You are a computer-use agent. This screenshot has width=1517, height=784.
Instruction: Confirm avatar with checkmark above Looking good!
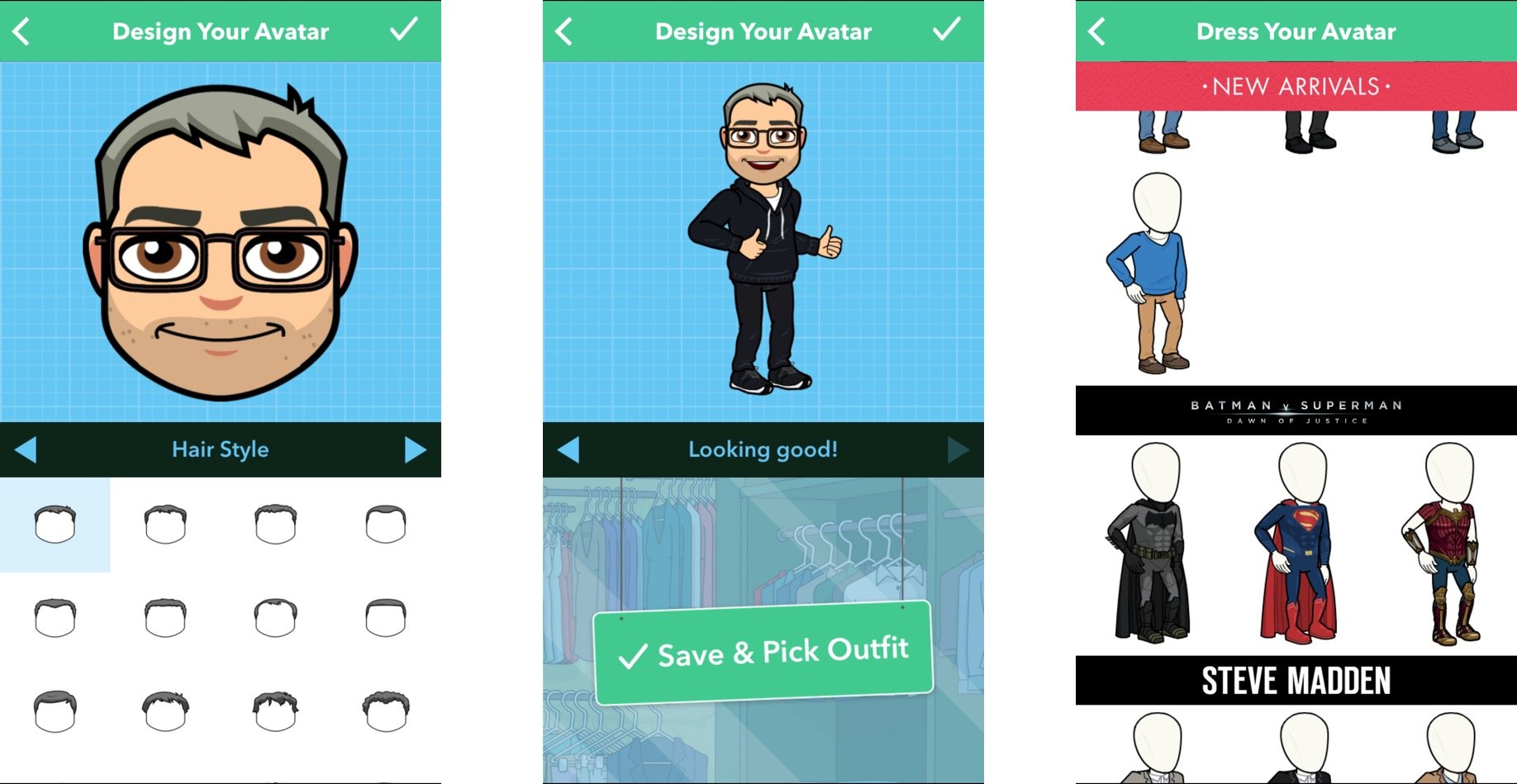(946, 31)
